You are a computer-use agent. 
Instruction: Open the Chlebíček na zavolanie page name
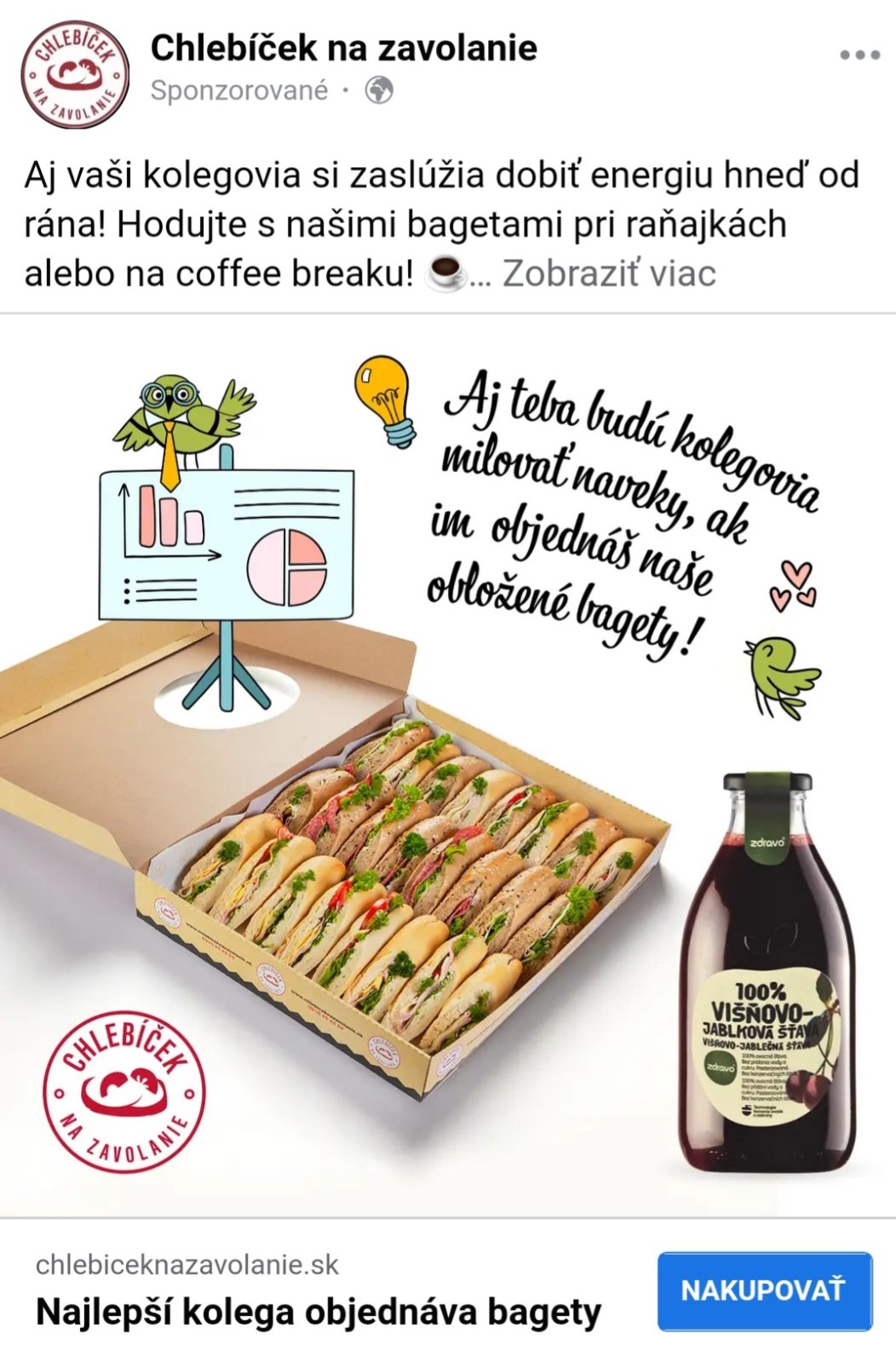343,49
